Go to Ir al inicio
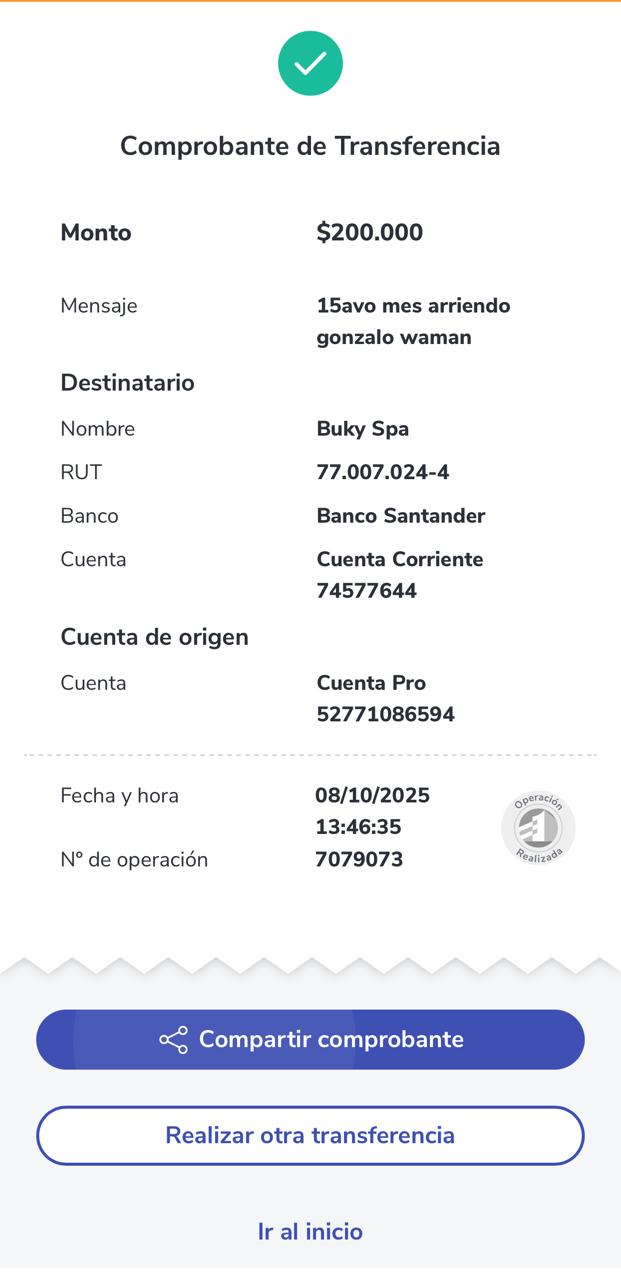The image size is (621, 1280). [310, 1231]
